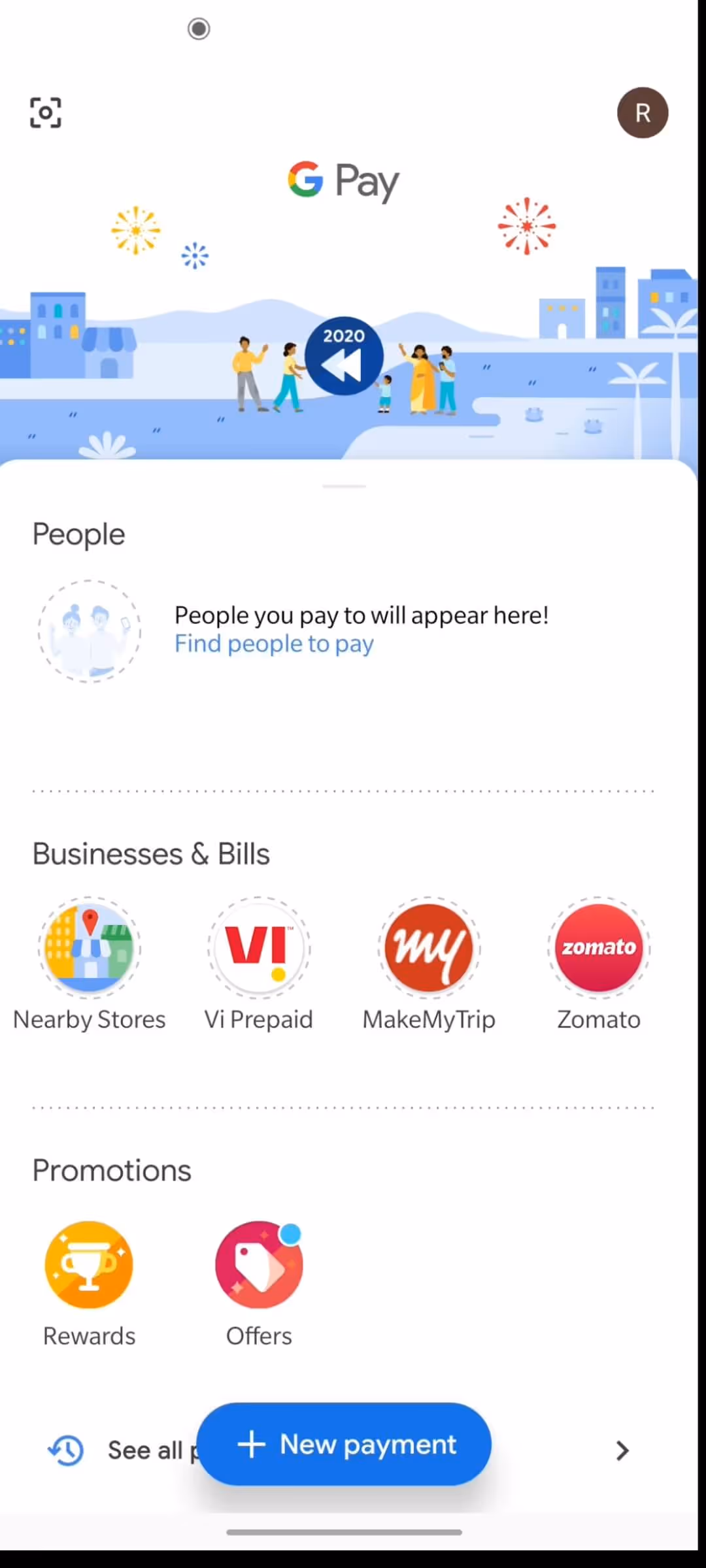
Task: Open the QR code scanner
Action: pyautogui.click(x=46, y=112)
